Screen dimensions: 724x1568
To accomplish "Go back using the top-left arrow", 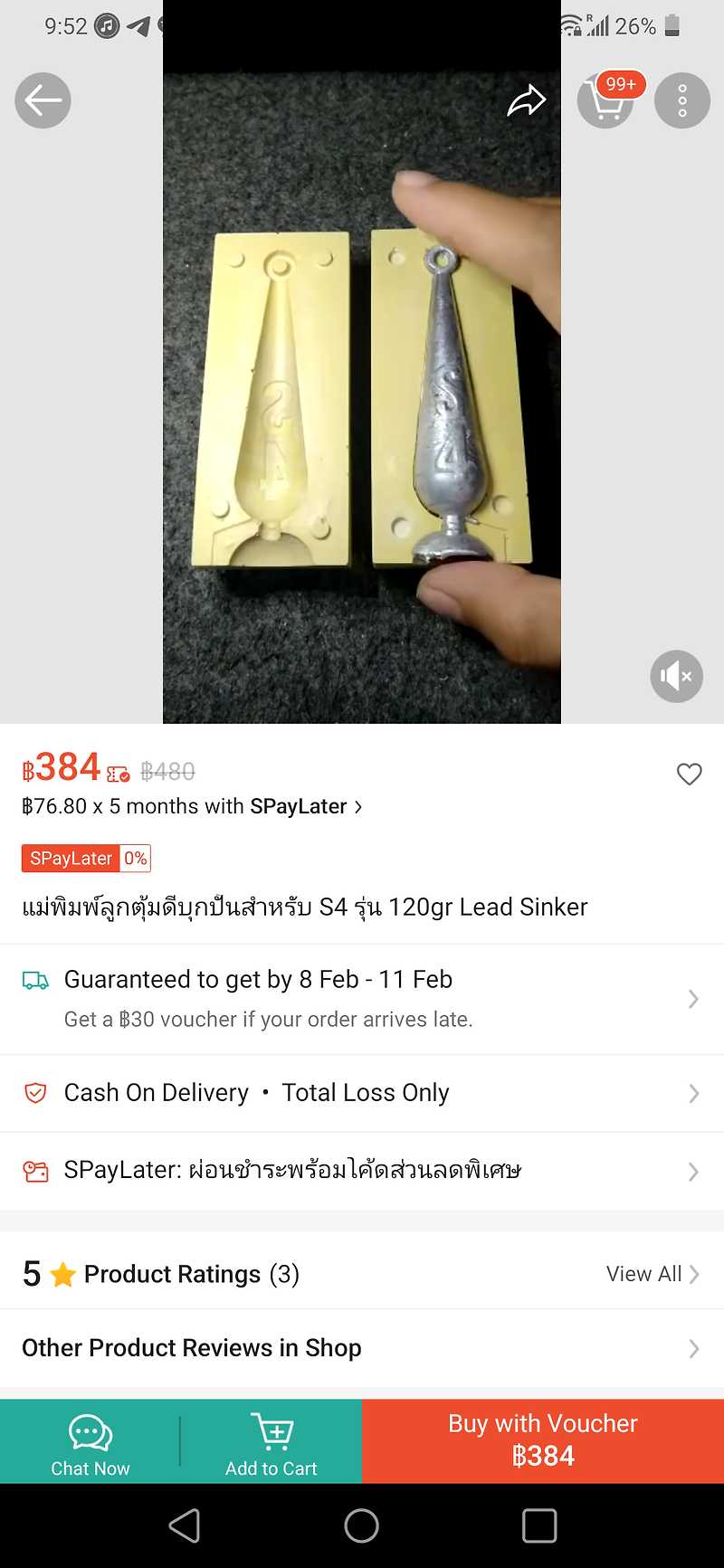I will pyautogui.click(x=43, y=100).
